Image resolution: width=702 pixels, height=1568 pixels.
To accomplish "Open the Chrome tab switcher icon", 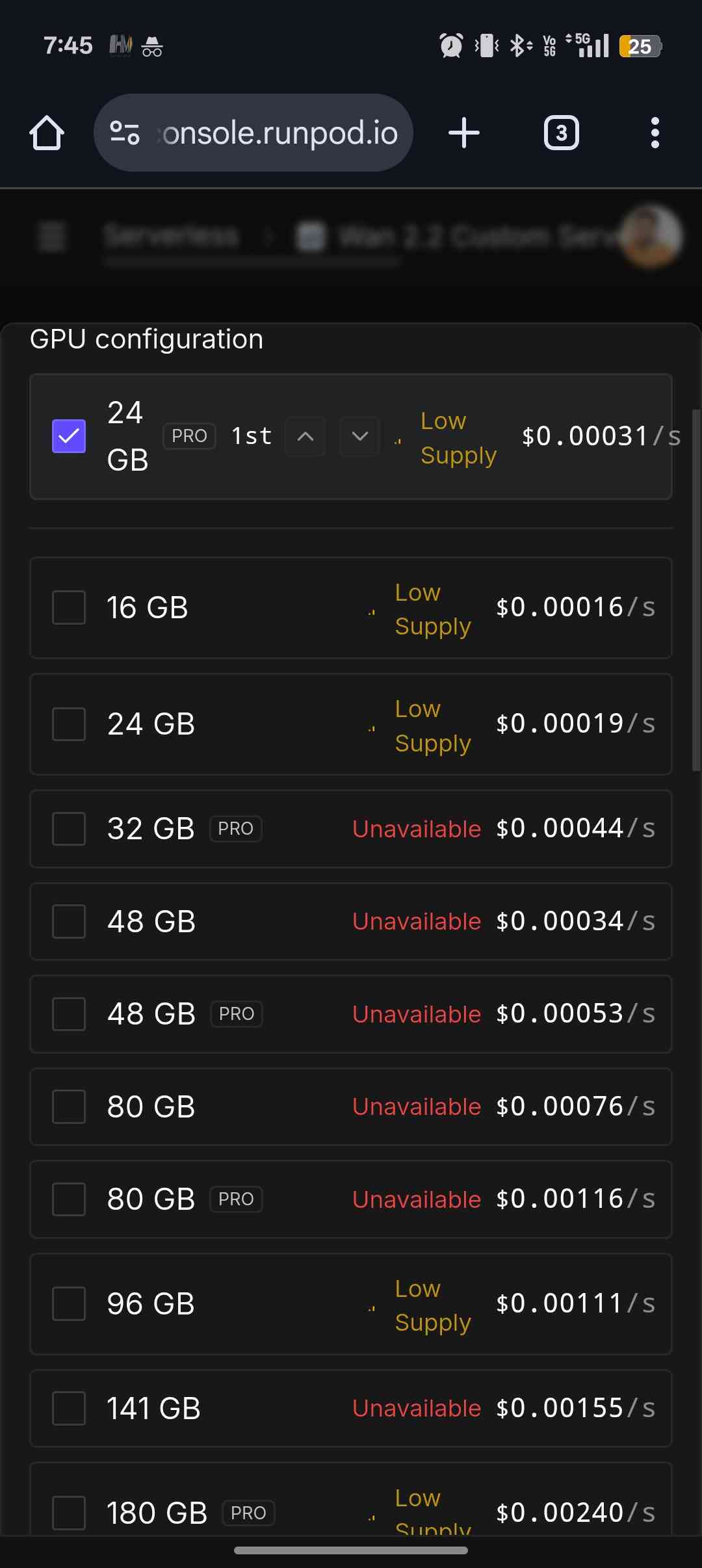I will 561,132.
